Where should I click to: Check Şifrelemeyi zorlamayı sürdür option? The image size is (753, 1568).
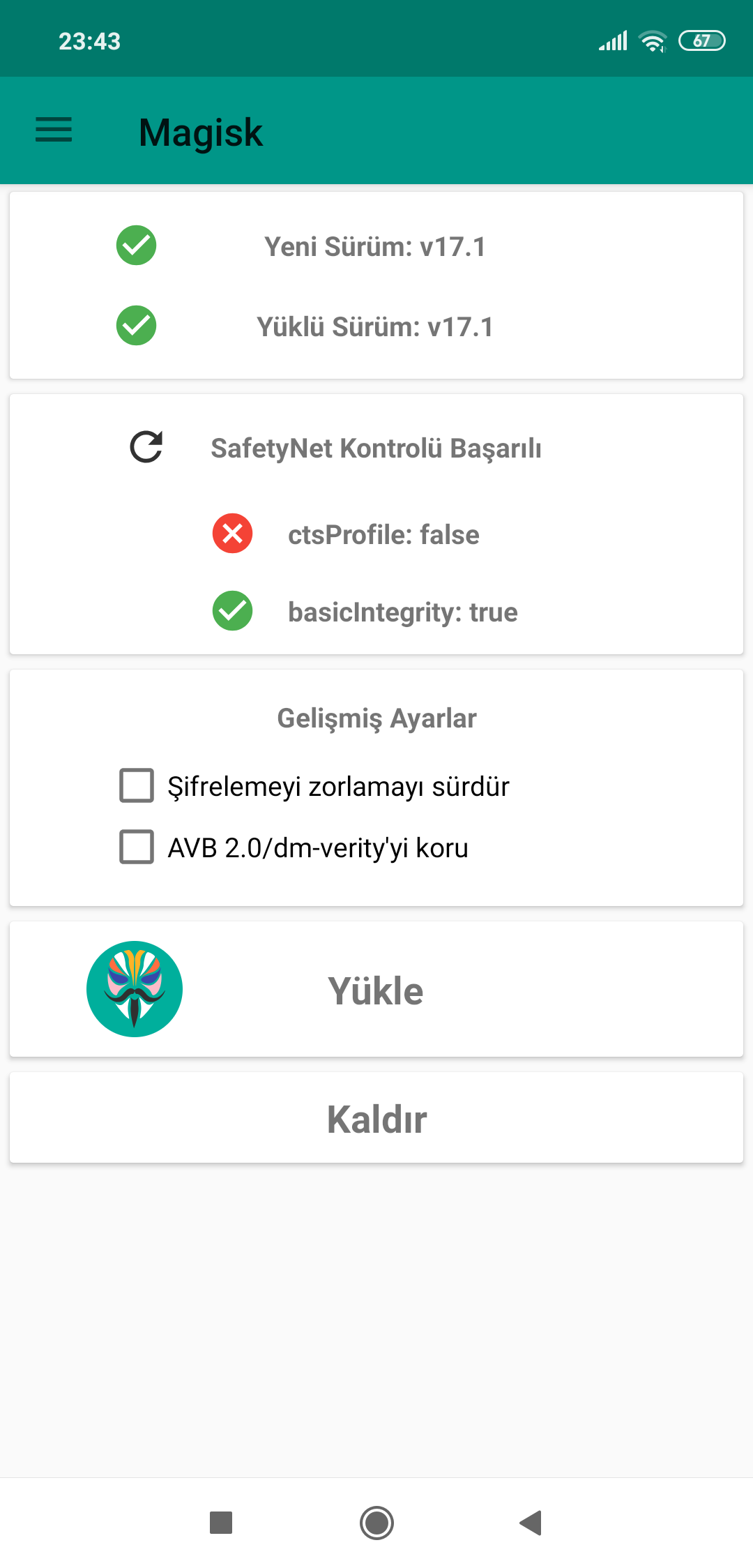[x=137, y=785]
